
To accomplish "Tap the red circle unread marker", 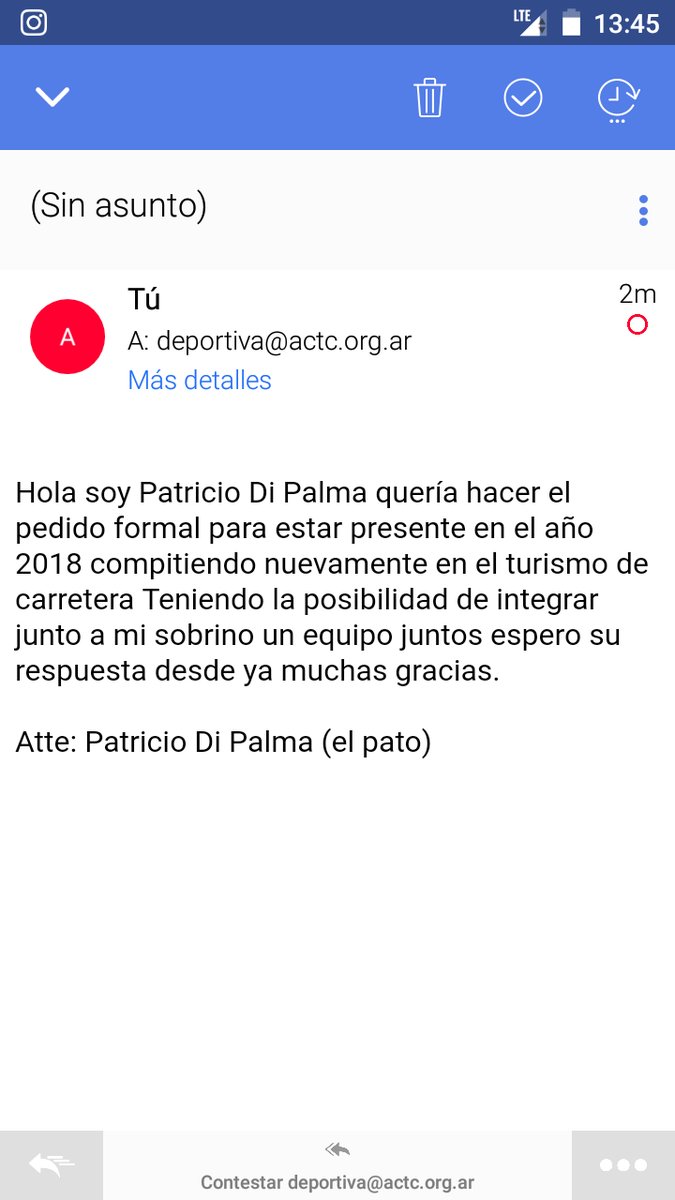I will click(x=637, y=324).
